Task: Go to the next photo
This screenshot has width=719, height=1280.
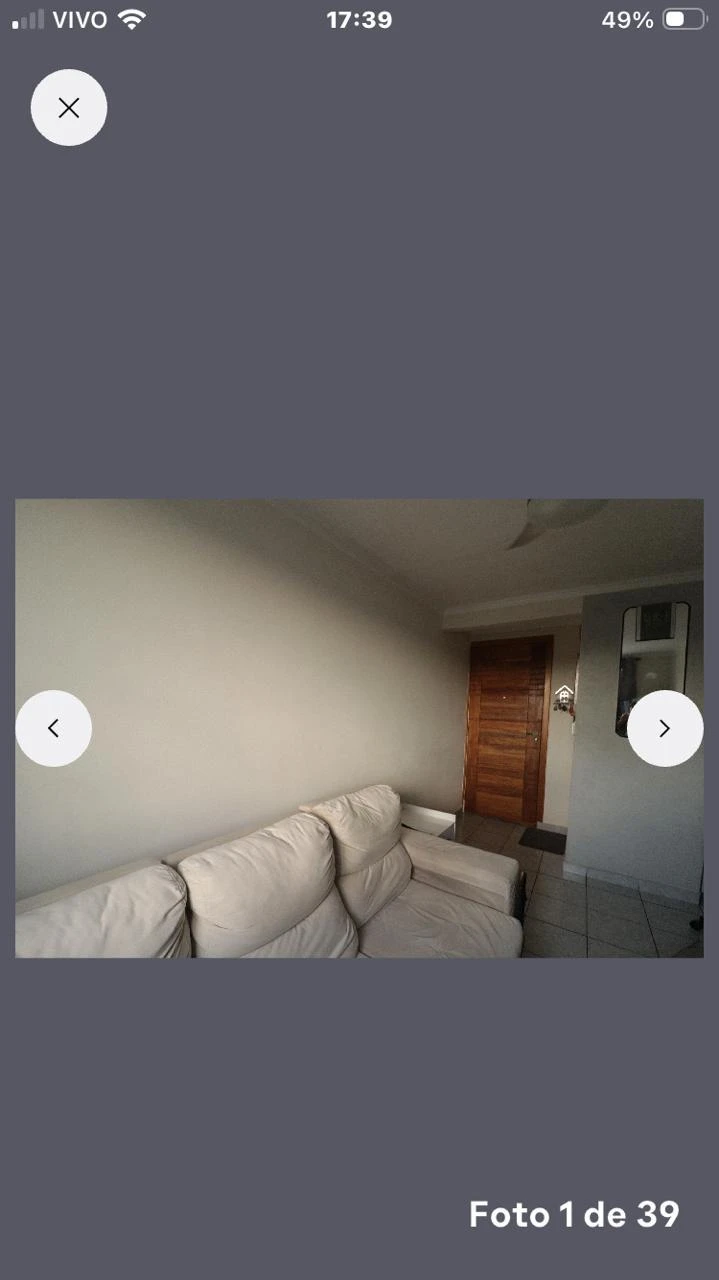Action: point(665,729)
